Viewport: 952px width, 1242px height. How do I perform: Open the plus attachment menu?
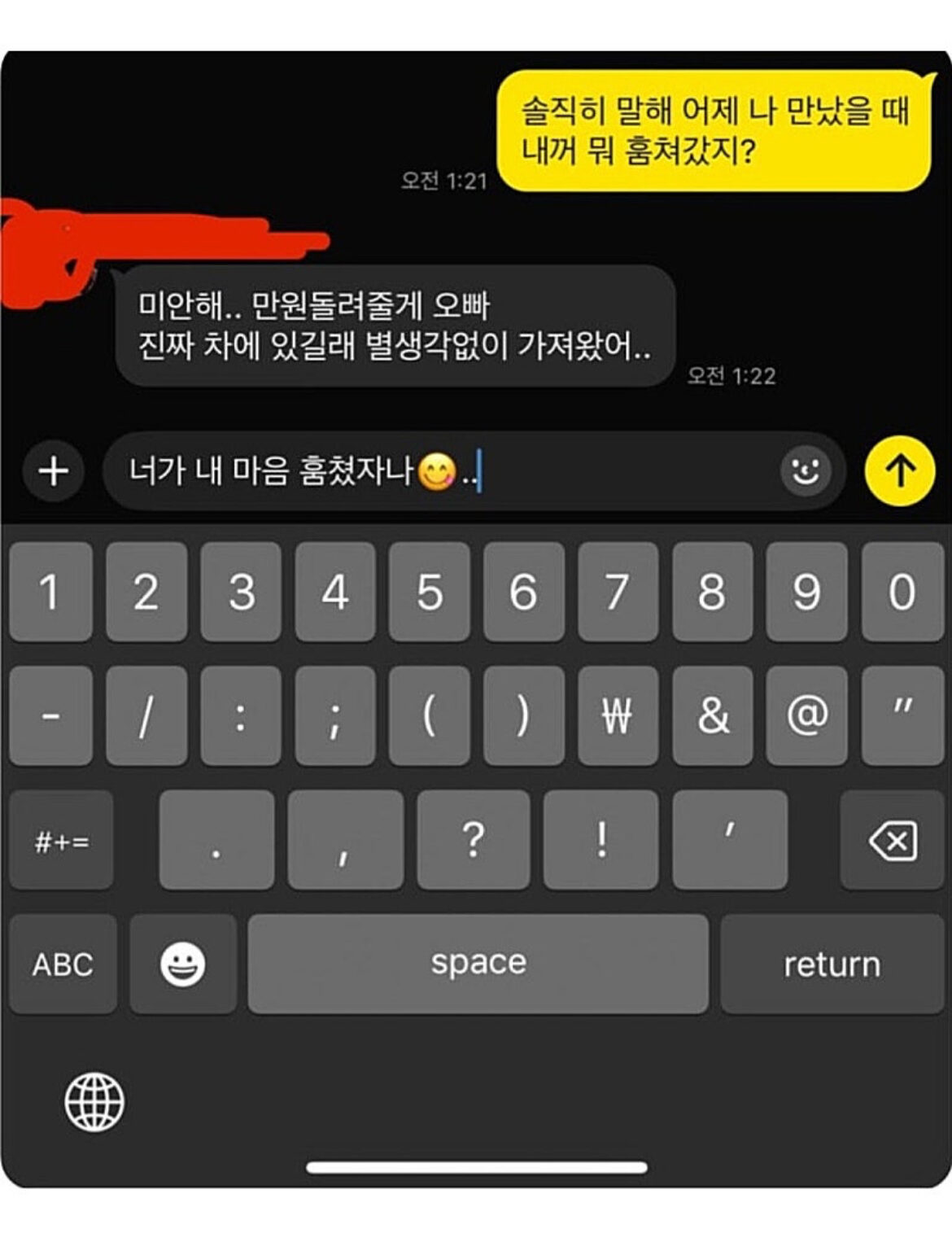(x=54, y=471)
